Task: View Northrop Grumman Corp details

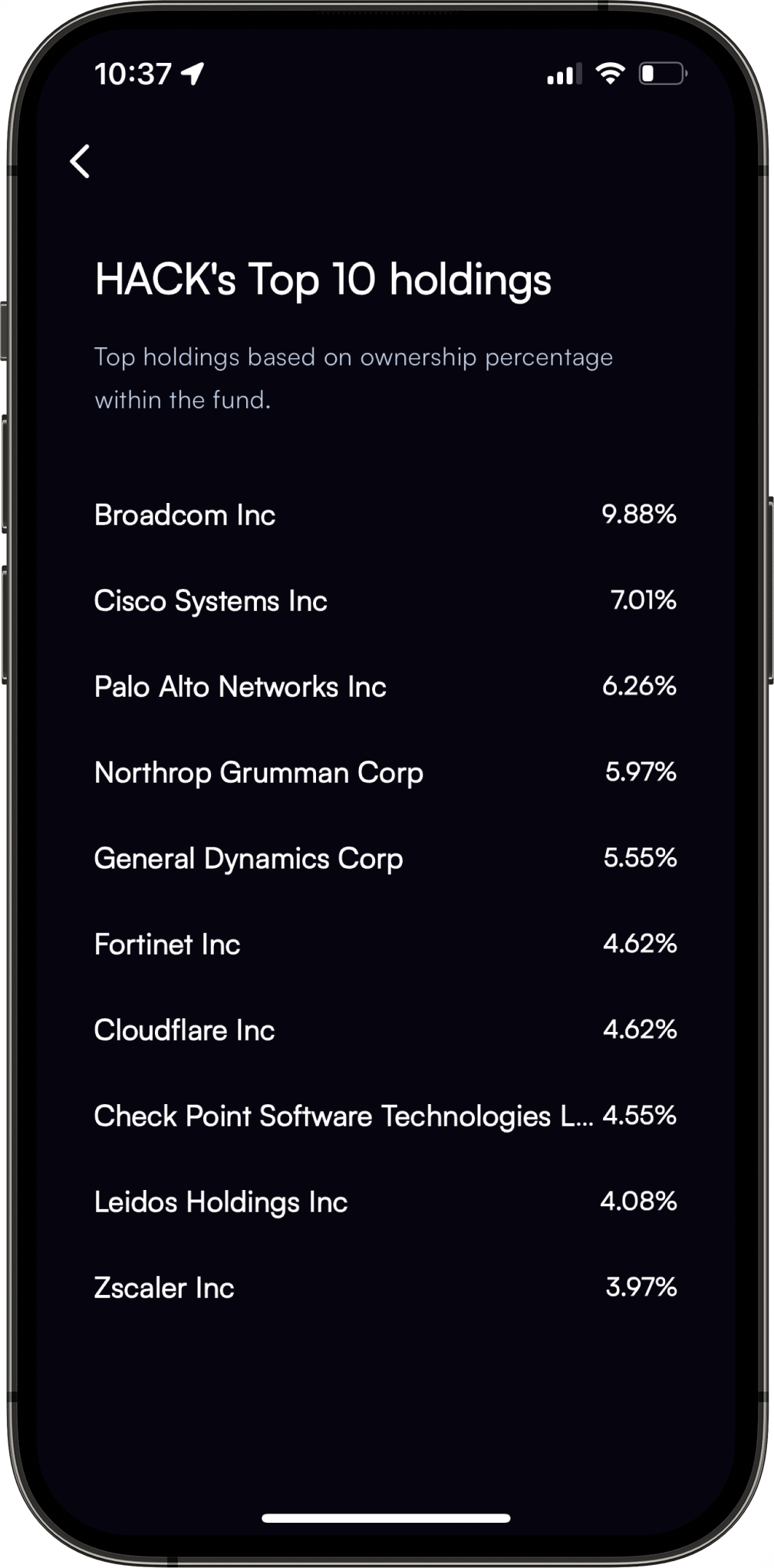Action: (385, 772)
